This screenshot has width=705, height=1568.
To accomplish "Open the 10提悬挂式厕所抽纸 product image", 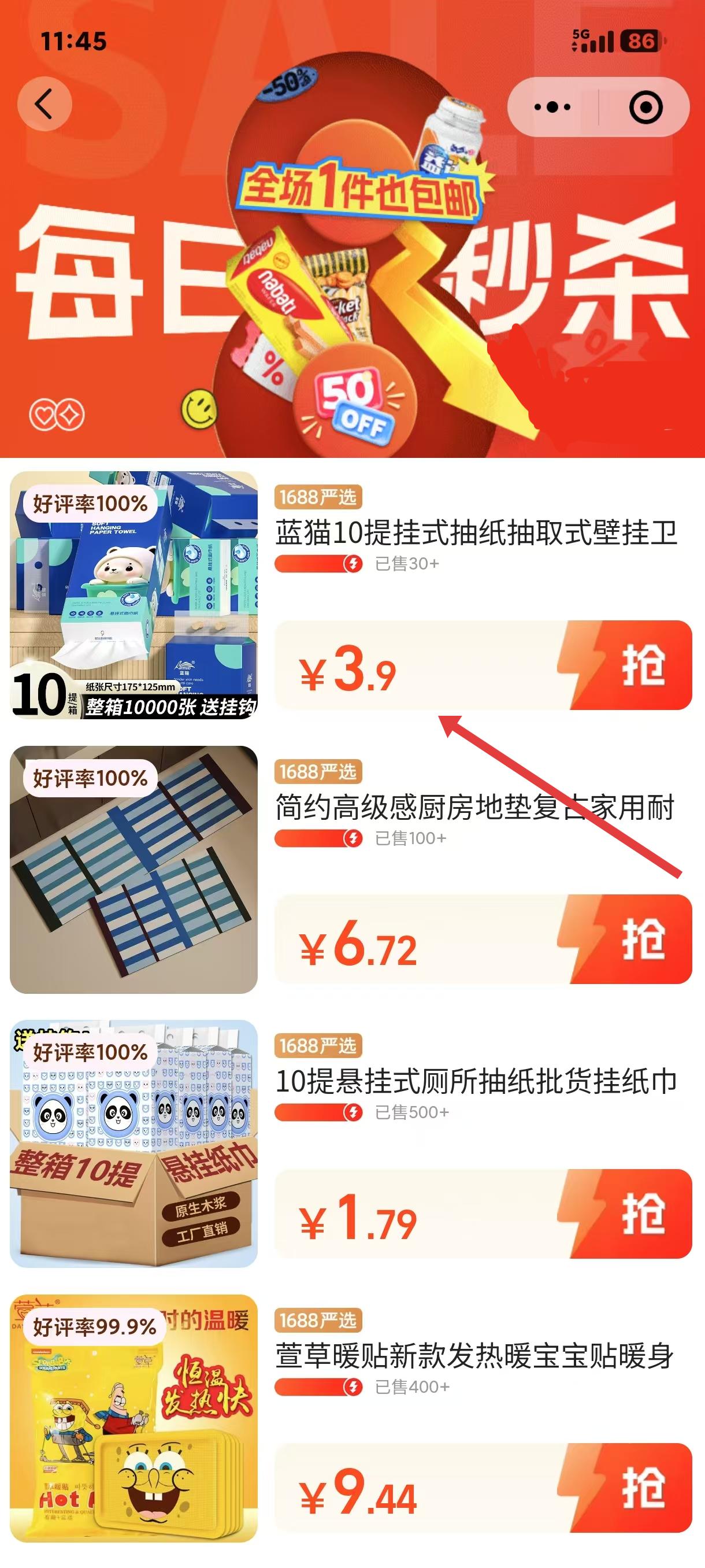I will pyautogui.click(x=134, y=1144).
